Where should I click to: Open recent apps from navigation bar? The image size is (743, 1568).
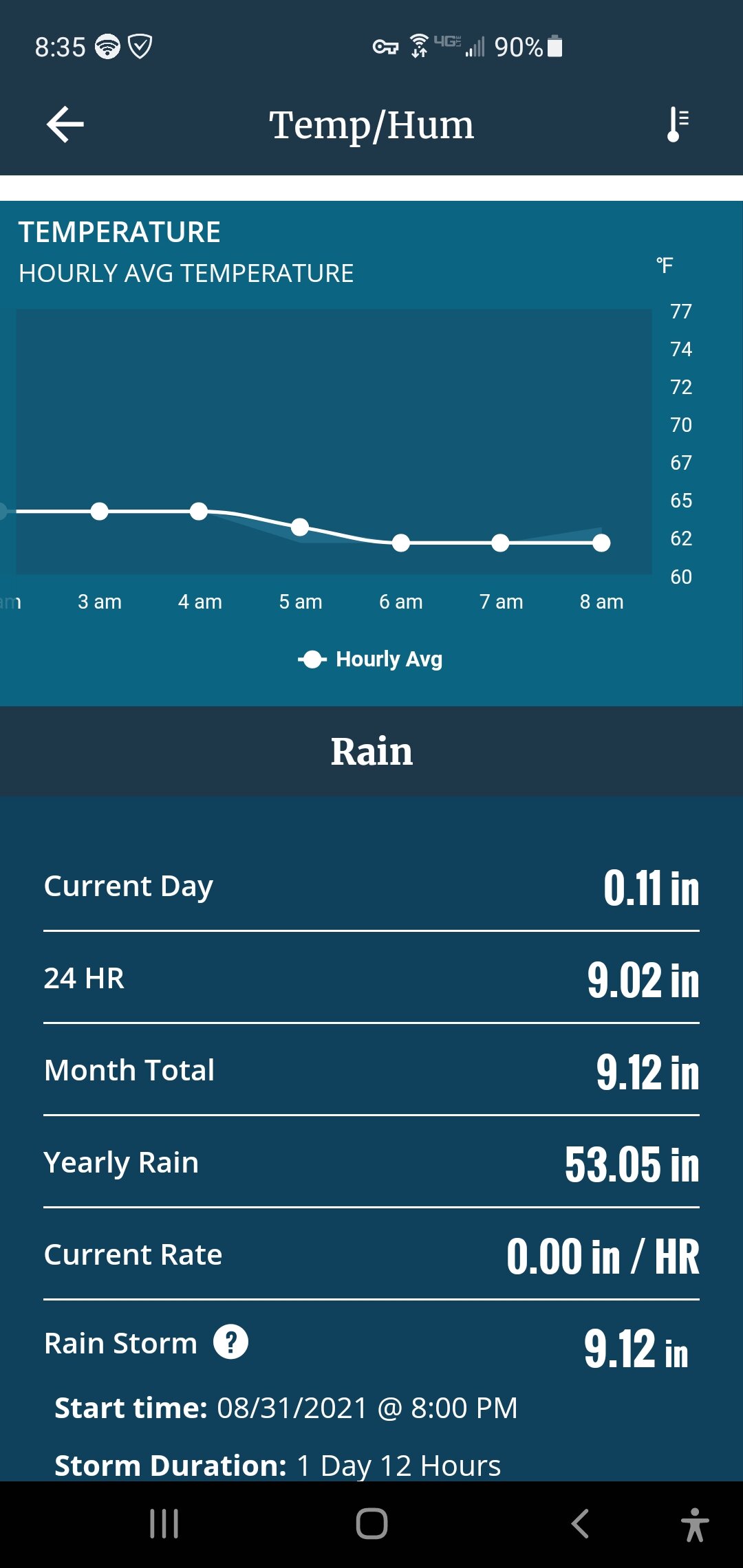click(x=164, y=1524)
